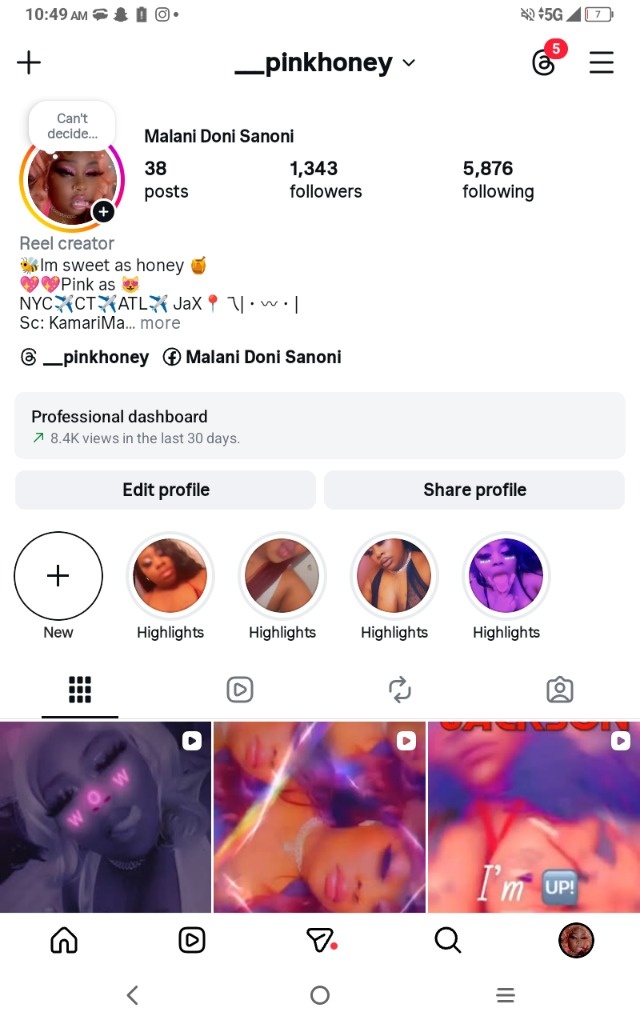The image size is (640, 1024).
Task: Go to the Home feed
Action: click(x=64, y=940)
